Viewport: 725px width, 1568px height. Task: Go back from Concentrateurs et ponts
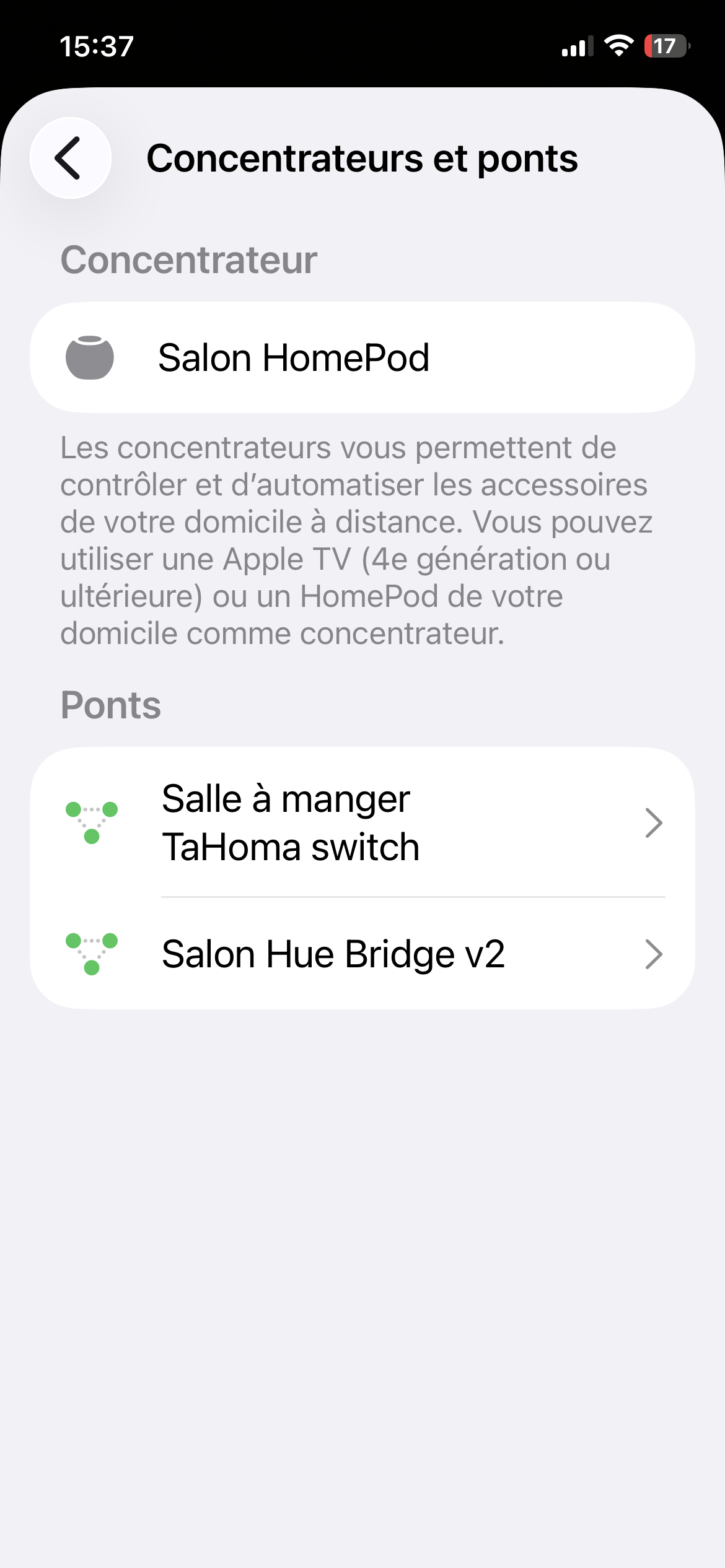click(70, 158)
